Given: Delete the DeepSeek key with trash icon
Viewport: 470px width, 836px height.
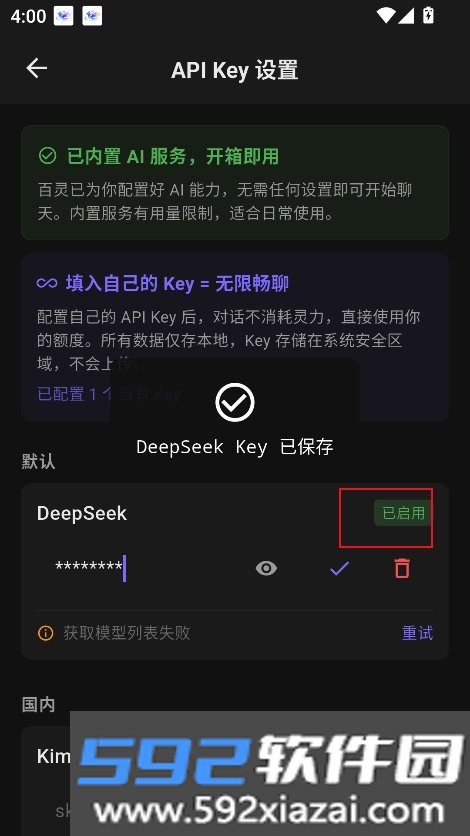Looking at the screenshot, I should tap(402, 568).
